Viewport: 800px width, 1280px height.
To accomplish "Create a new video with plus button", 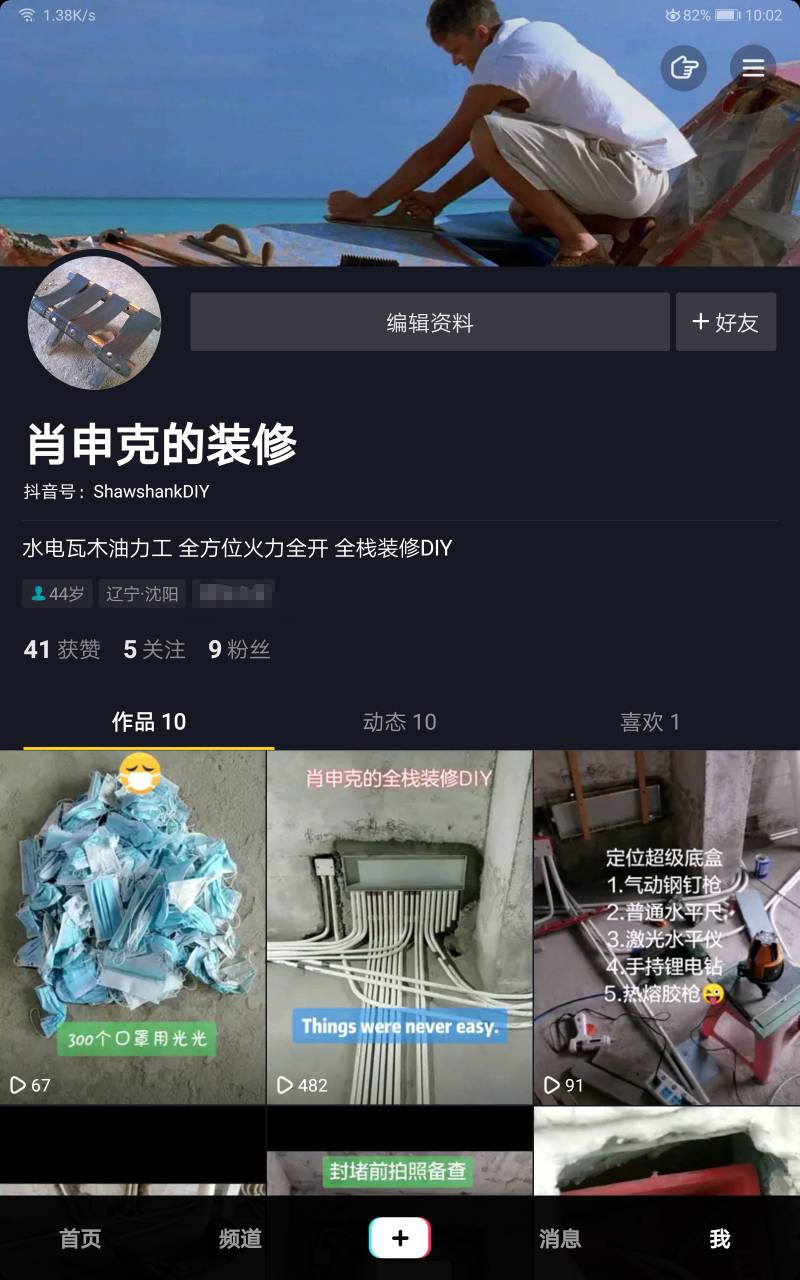I will pyautogui.click(x=400, y=1238).
